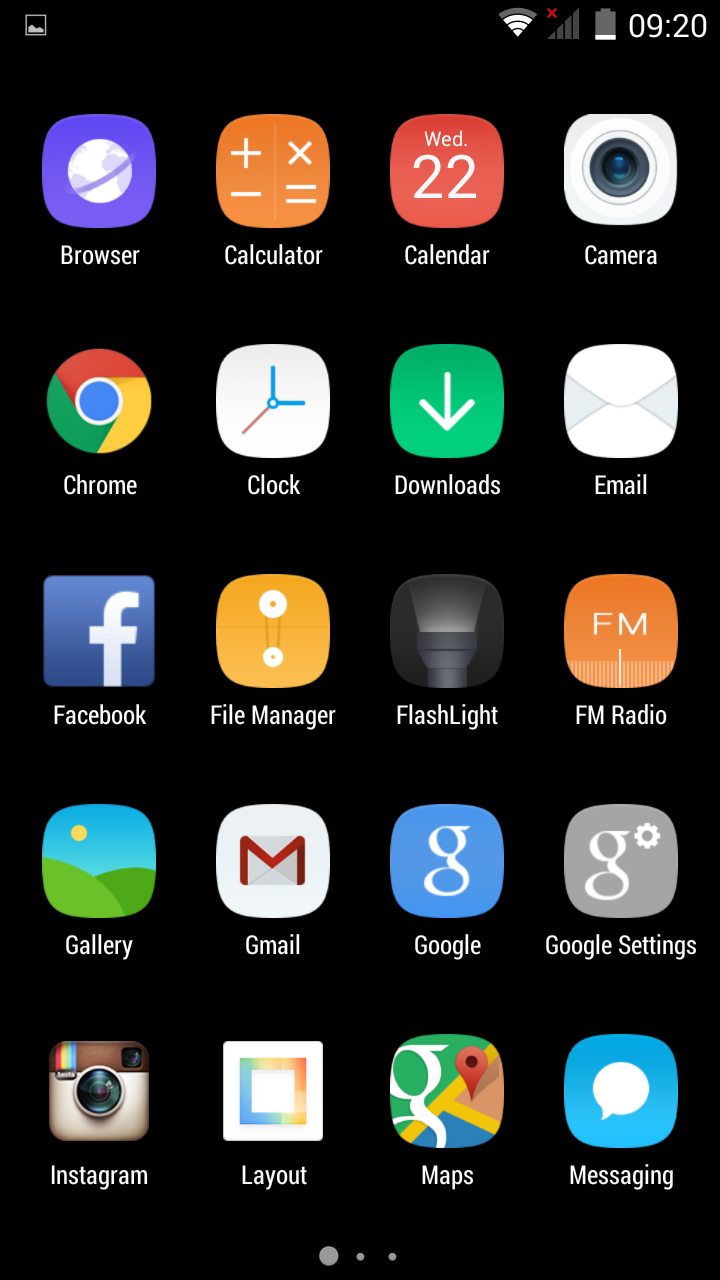Open the Gallery
This screenshot has width=720, height=1280.
[99, 860]
